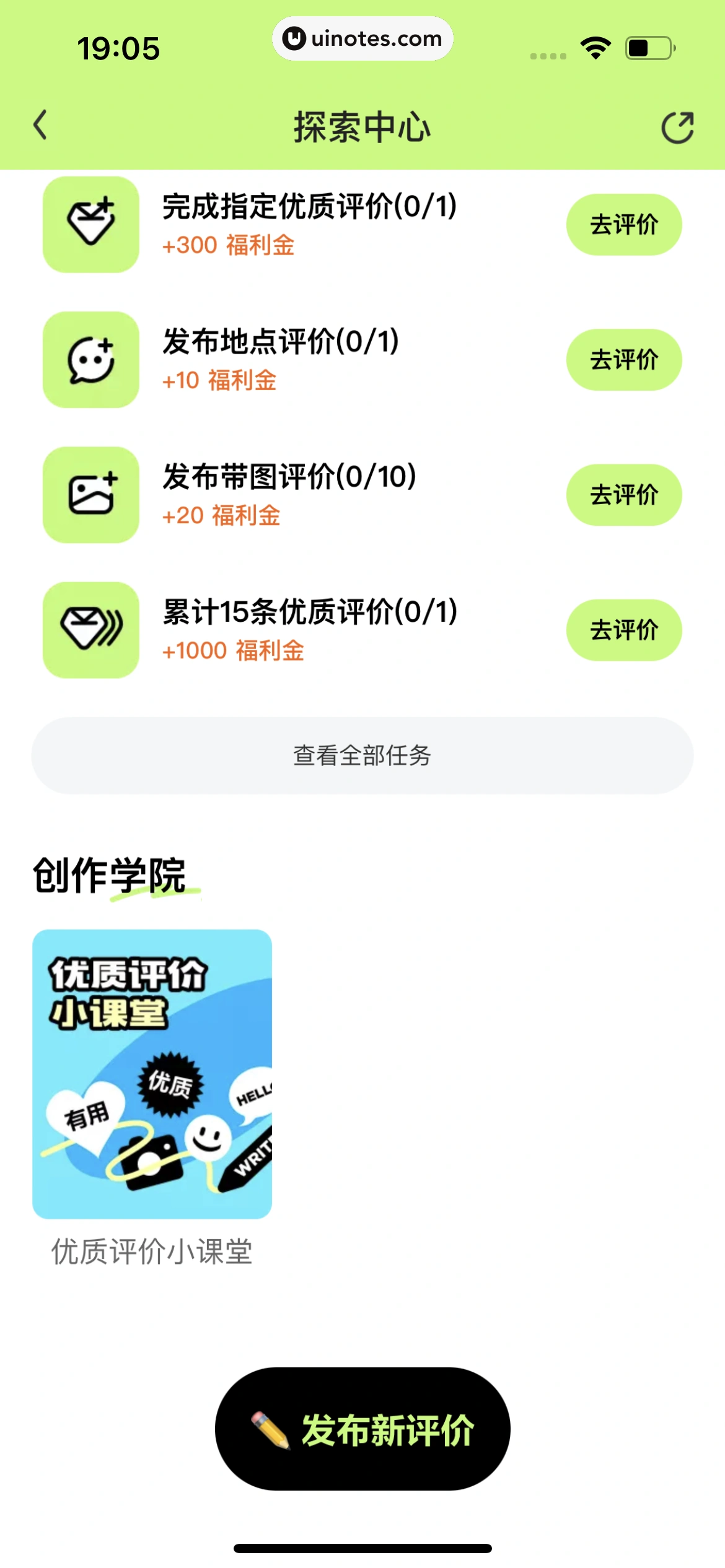725x1568 pixels.
Task: Tap 发布新评价 button
Action: click(x=362, y=1429)
